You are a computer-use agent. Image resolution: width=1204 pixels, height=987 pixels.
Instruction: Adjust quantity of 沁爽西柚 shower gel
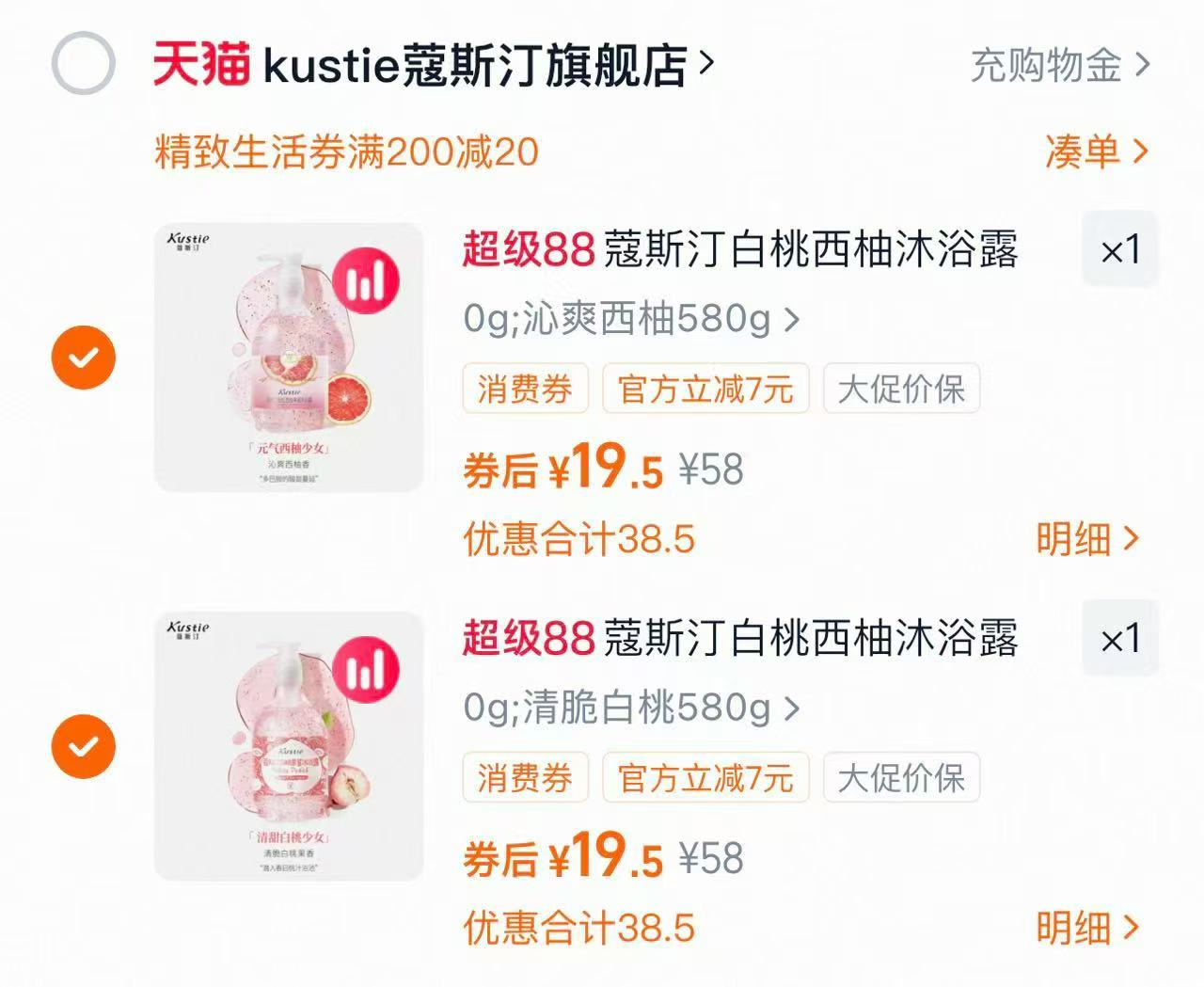click(1119, 249)
